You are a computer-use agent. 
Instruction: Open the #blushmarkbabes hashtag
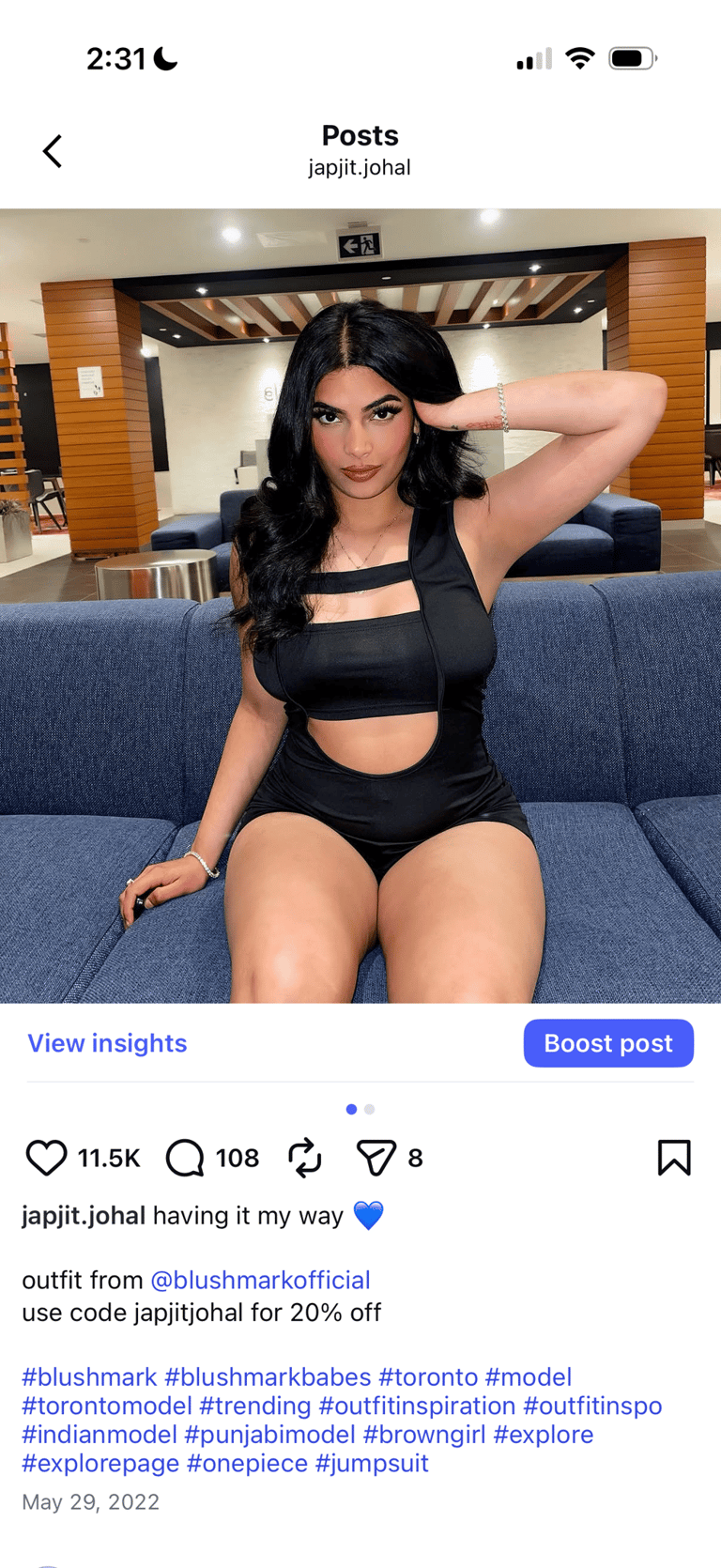(x=268, y=1376)
